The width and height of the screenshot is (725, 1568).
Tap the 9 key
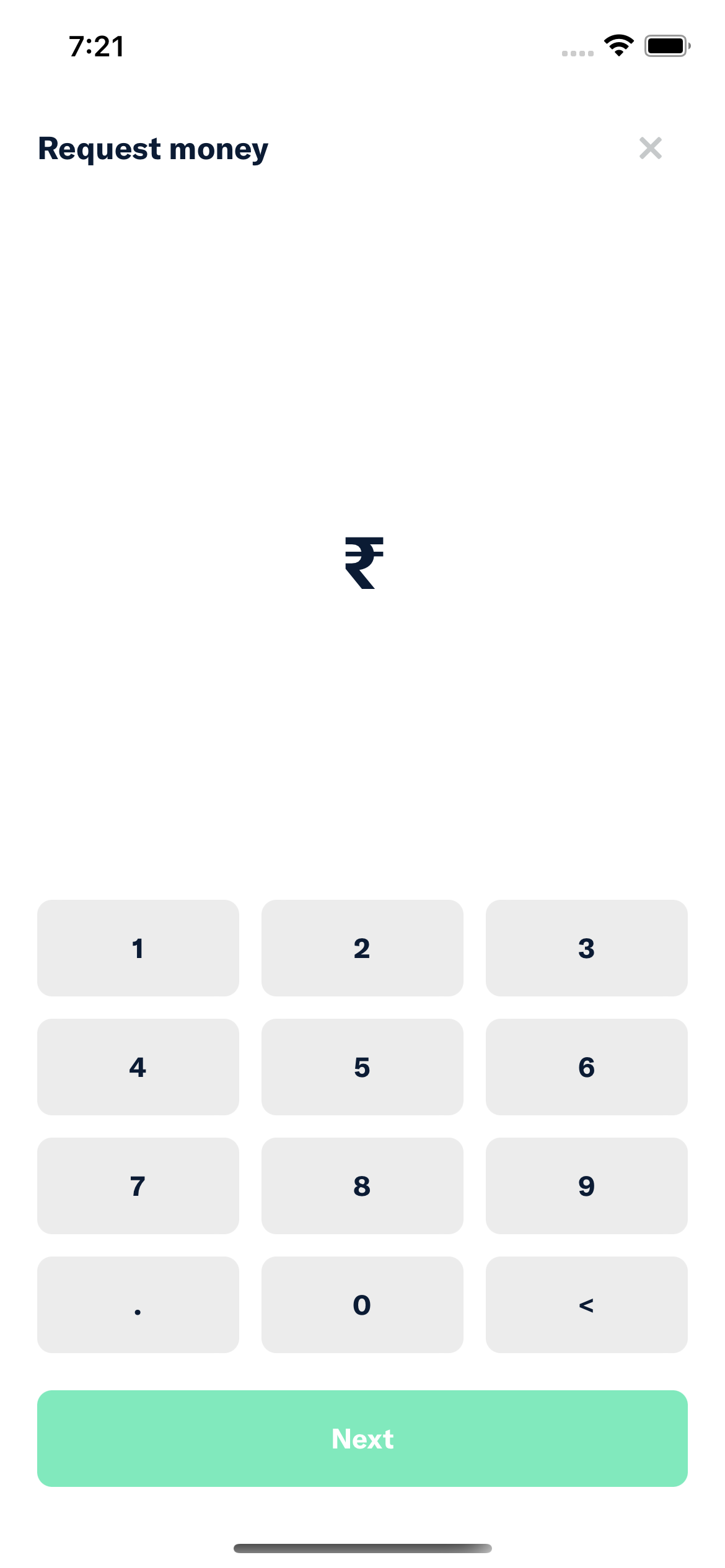(x=586, y=1186)
